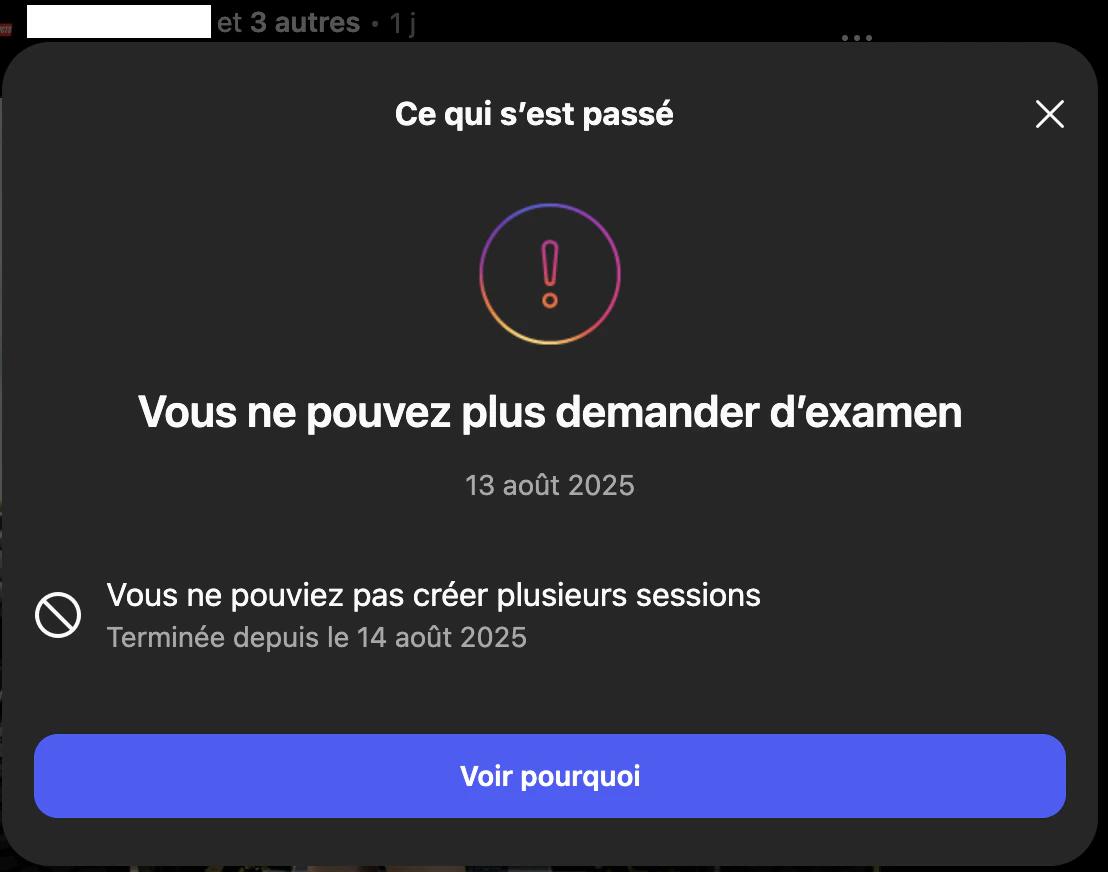The width and height of the screenshot is (1108, 872).
Task: Tap the 'Voir pourquoi' button
Action: (x=549, y=776)
